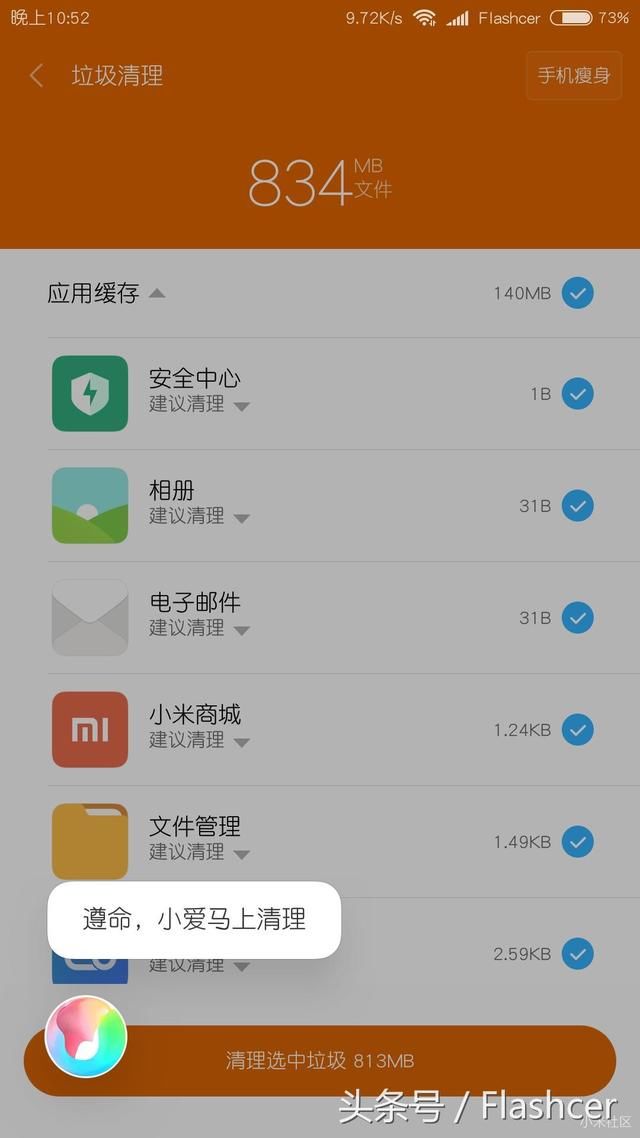Open the 小爱 voice assistant orb

[87, 1036]
